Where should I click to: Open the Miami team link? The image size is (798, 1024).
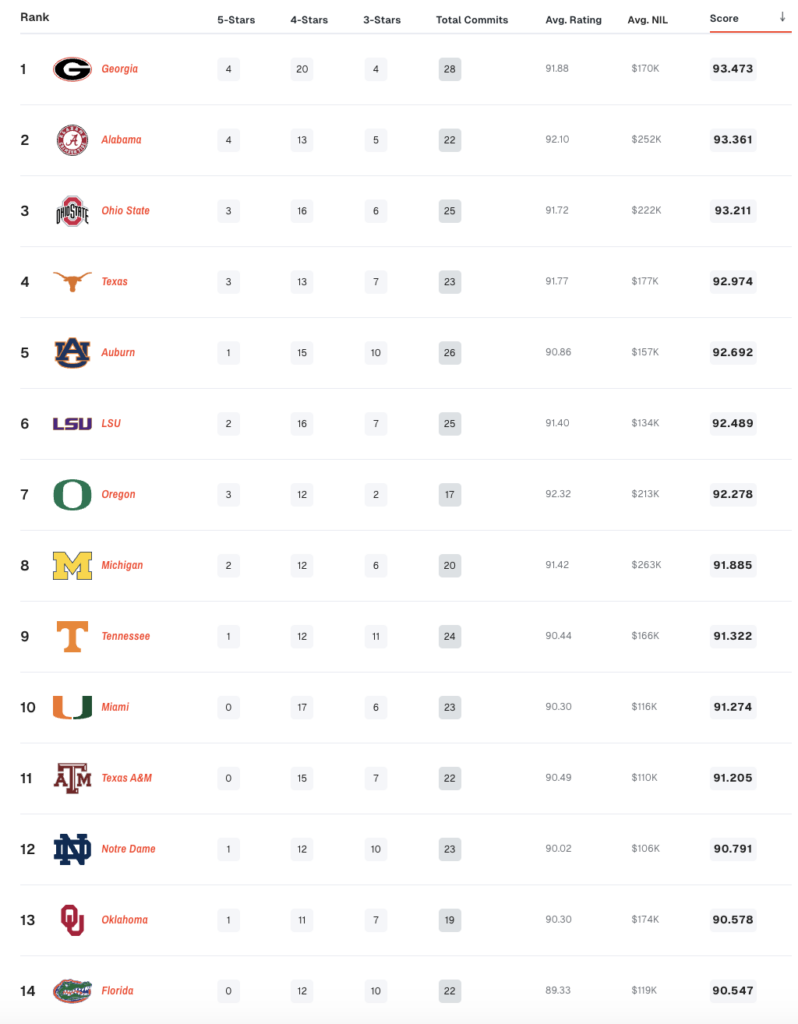coord(115,708)
